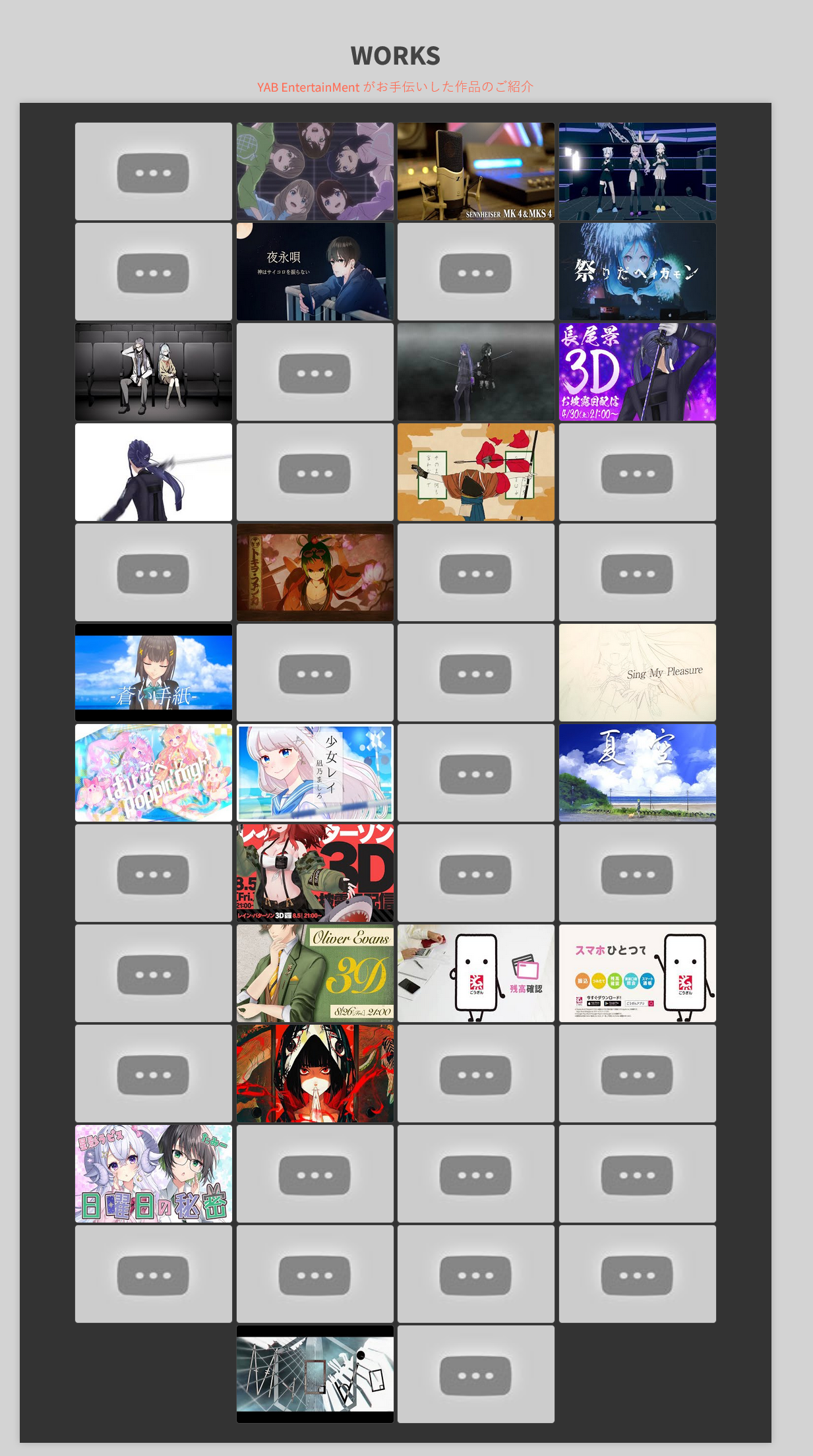The image size is (813, 1456).
Task: Open the スマホひとつで app video thumbnail
Action: (637, 973)
